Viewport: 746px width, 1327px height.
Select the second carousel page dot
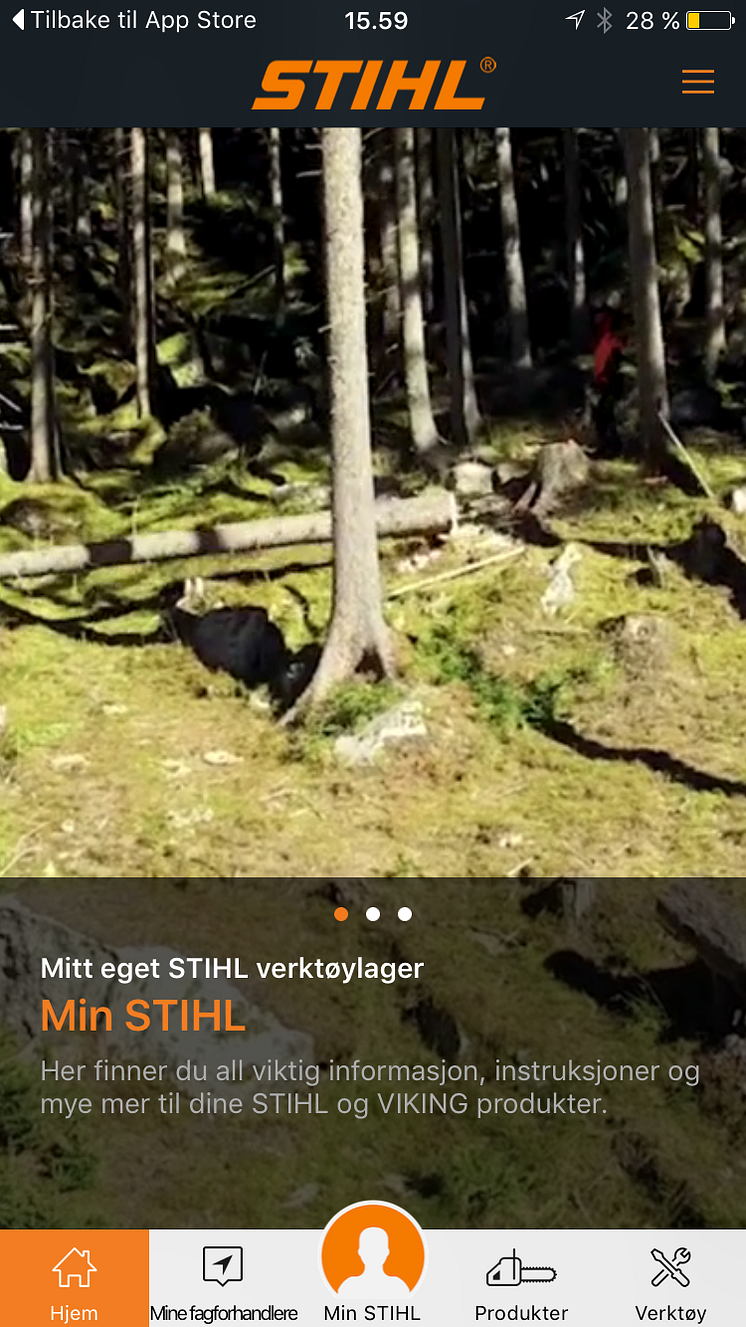[373, 914]
